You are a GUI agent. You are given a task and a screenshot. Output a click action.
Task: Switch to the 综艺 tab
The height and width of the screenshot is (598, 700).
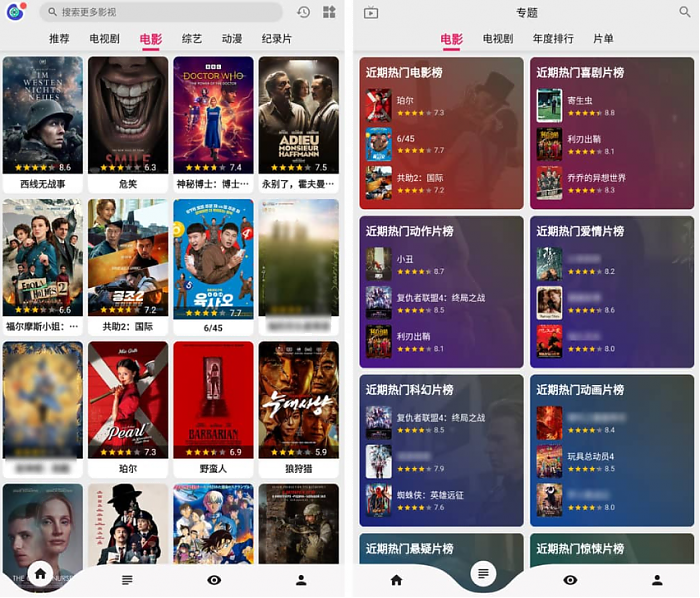(x=192, y=39)
